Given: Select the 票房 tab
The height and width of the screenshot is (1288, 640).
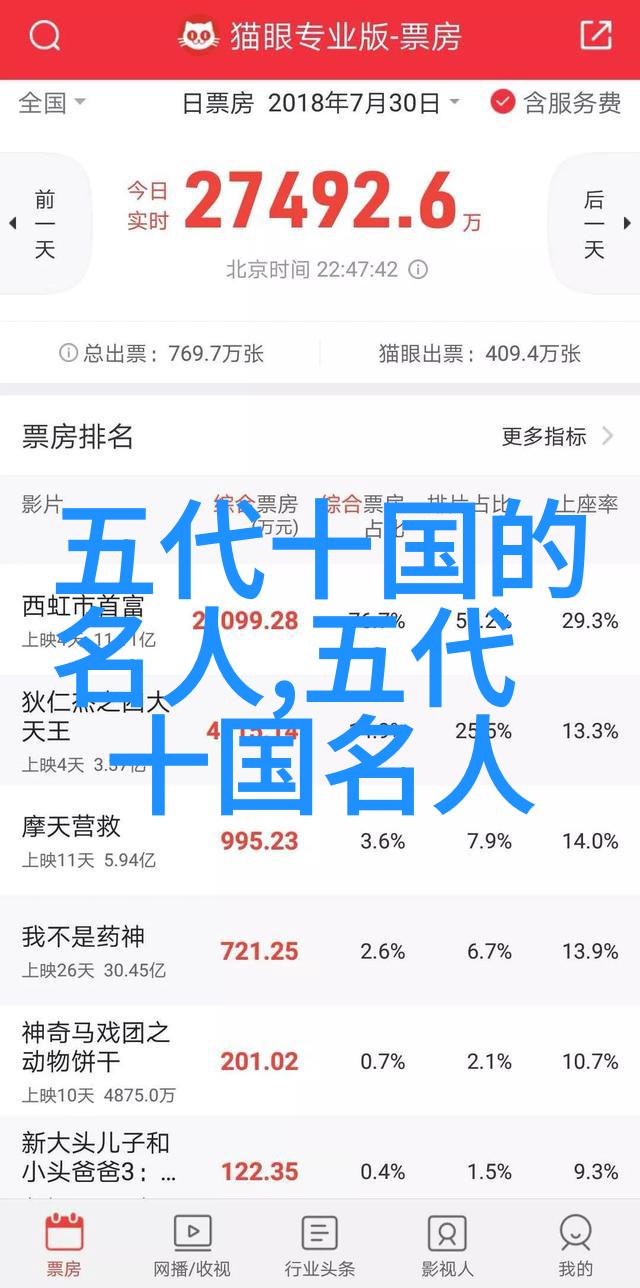Looking at the screenshot, I should pos(64,1243).
